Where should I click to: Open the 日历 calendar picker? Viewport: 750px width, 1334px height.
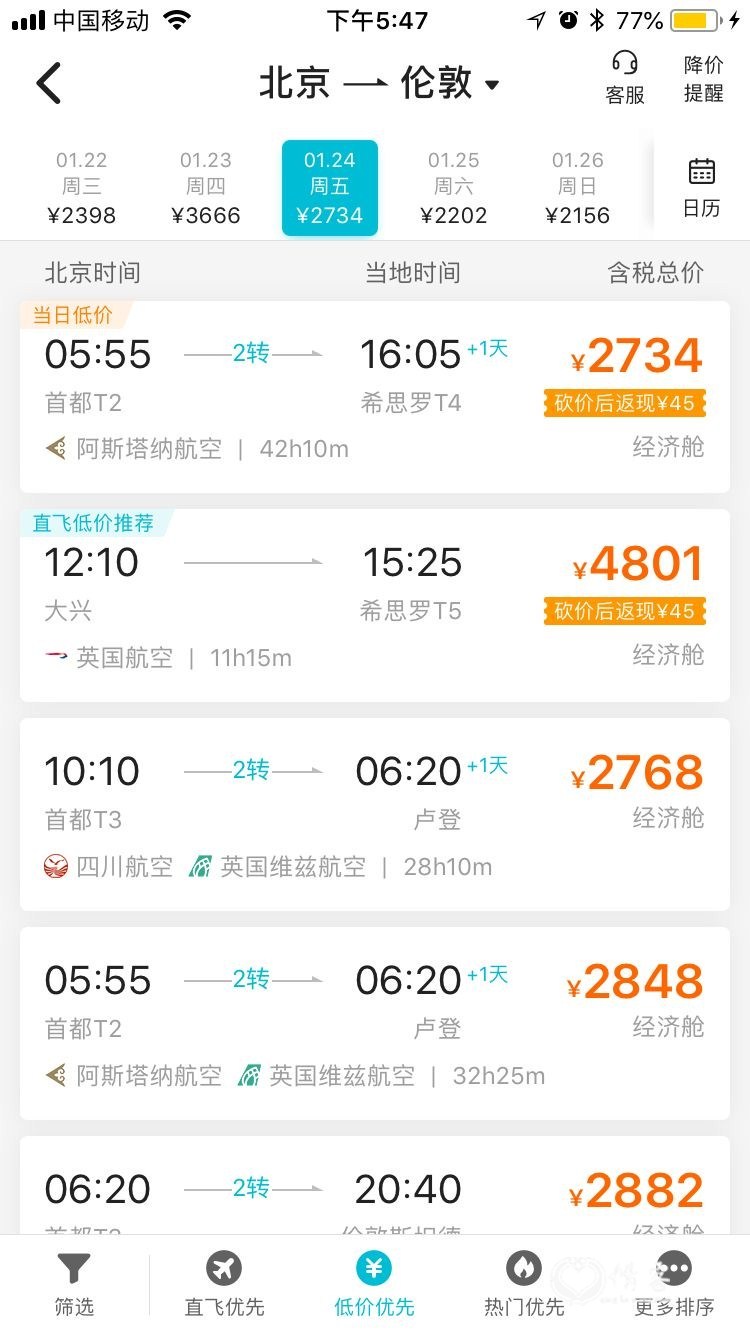(x=702, y=188)
